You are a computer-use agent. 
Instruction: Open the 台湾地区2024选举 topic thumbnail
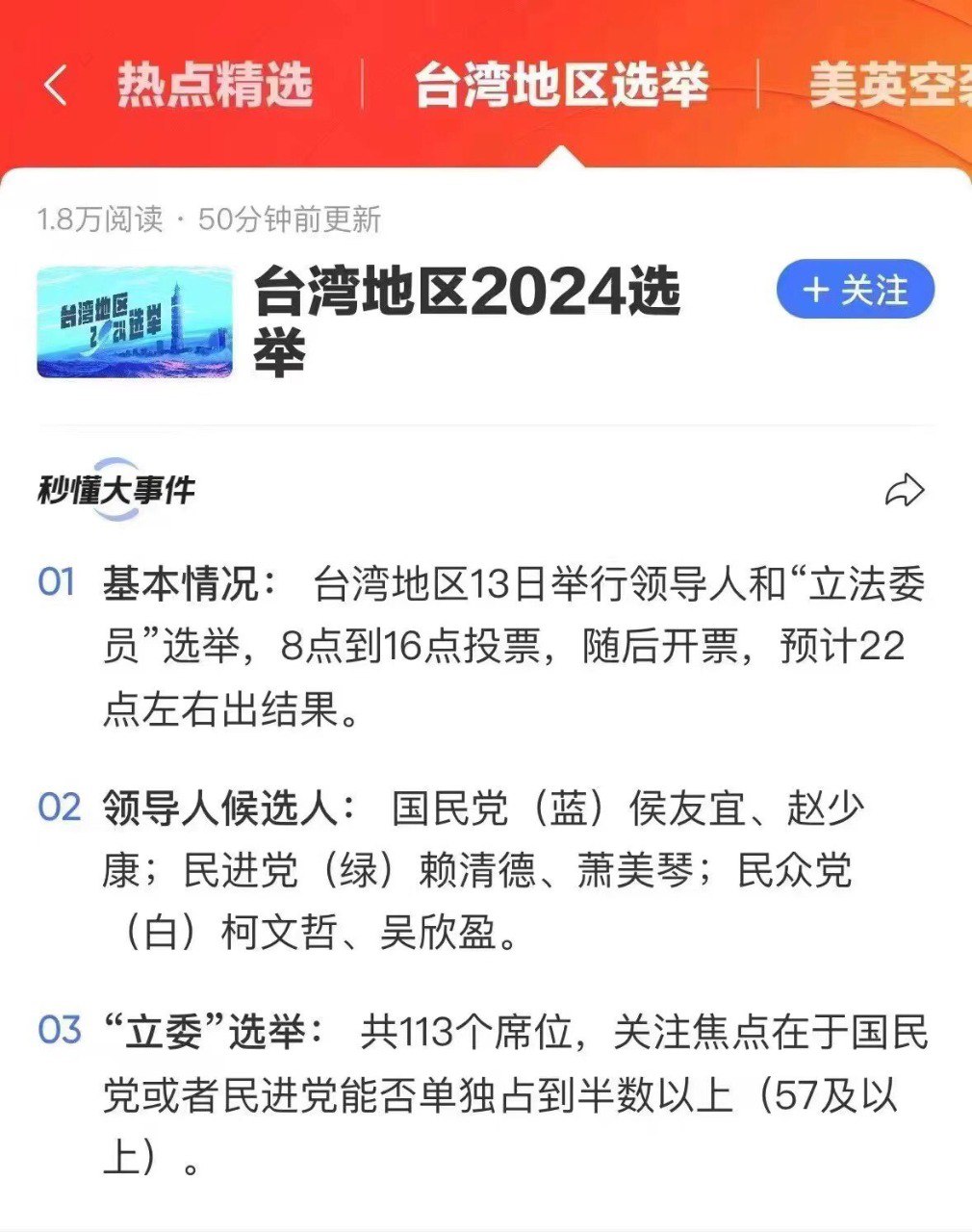[x=135, y=322]
